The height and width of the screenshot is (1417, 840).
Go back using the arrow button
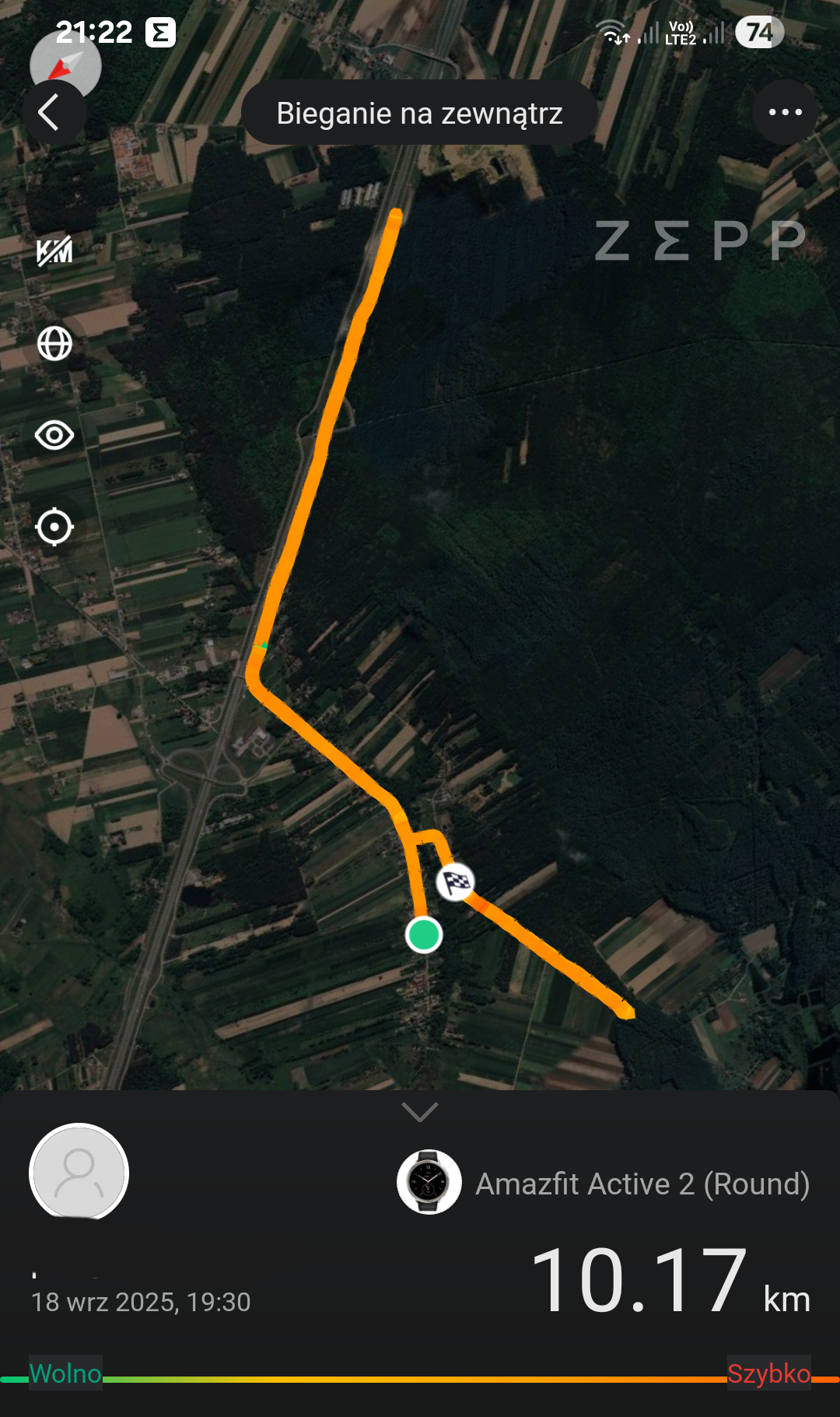click(x=51, y=113)
